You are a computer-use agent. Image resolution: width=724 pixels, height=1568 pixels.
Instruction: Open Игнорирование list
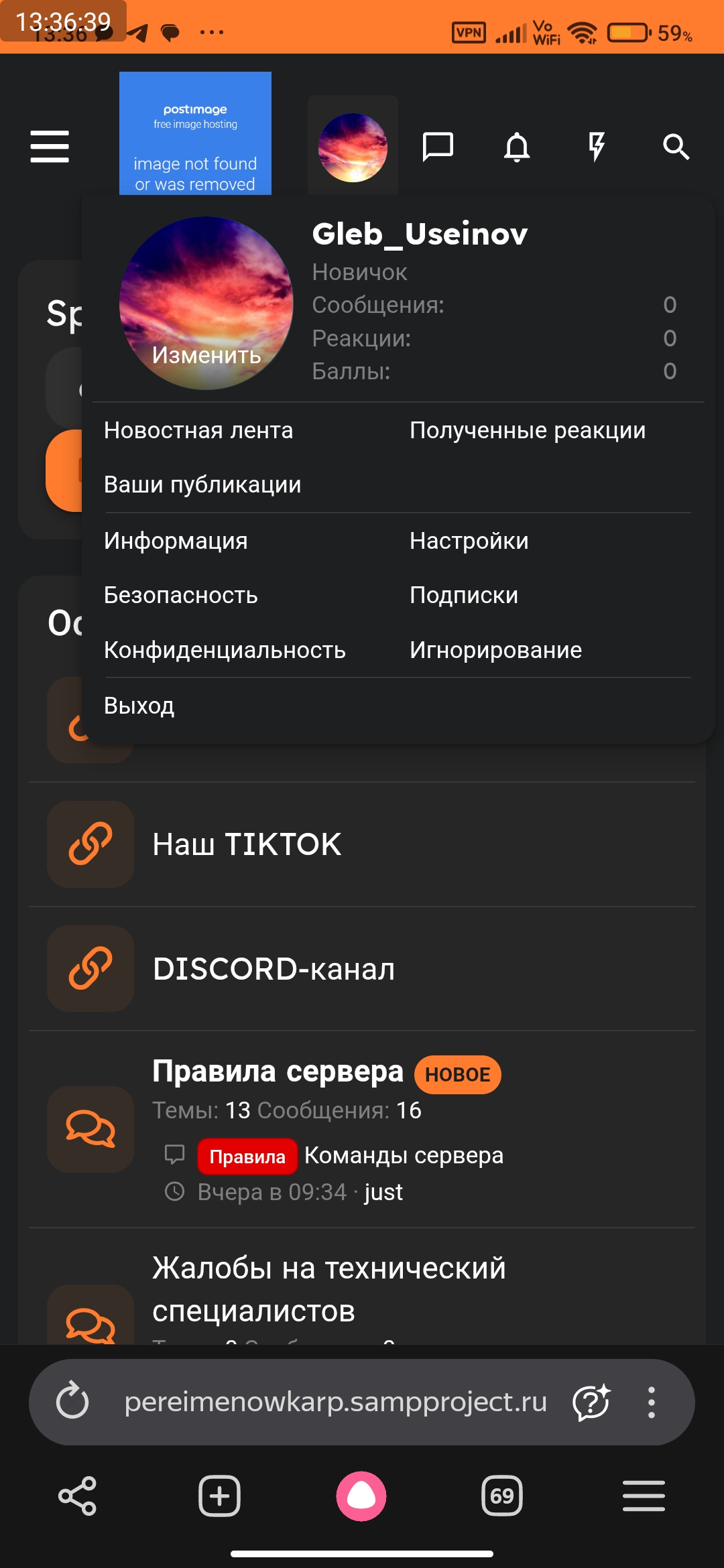pos(495,650)
